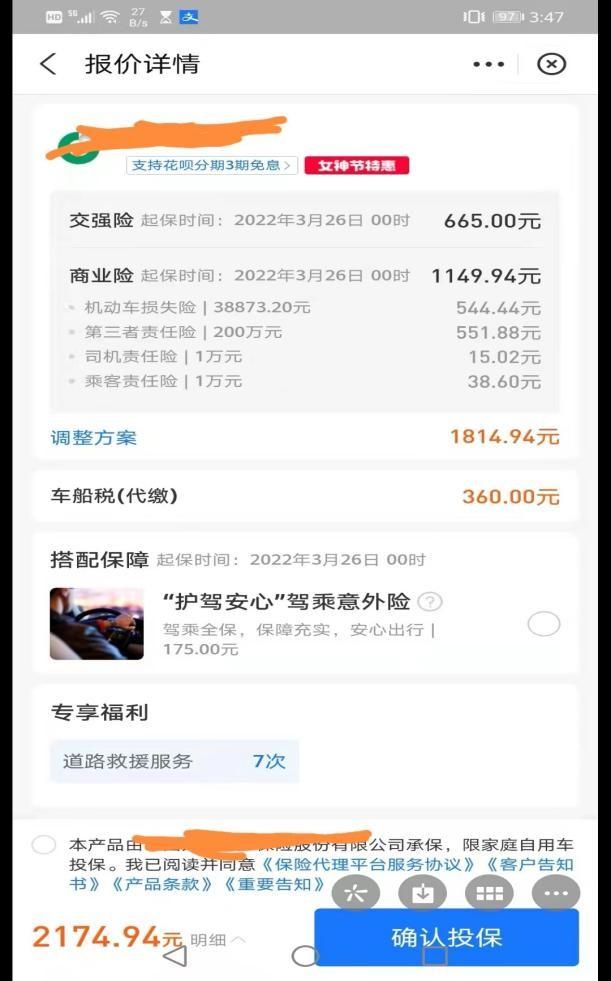Tap system back triangle in navigation bar
The image size is (611, 981).
click(x=175, y=957)
